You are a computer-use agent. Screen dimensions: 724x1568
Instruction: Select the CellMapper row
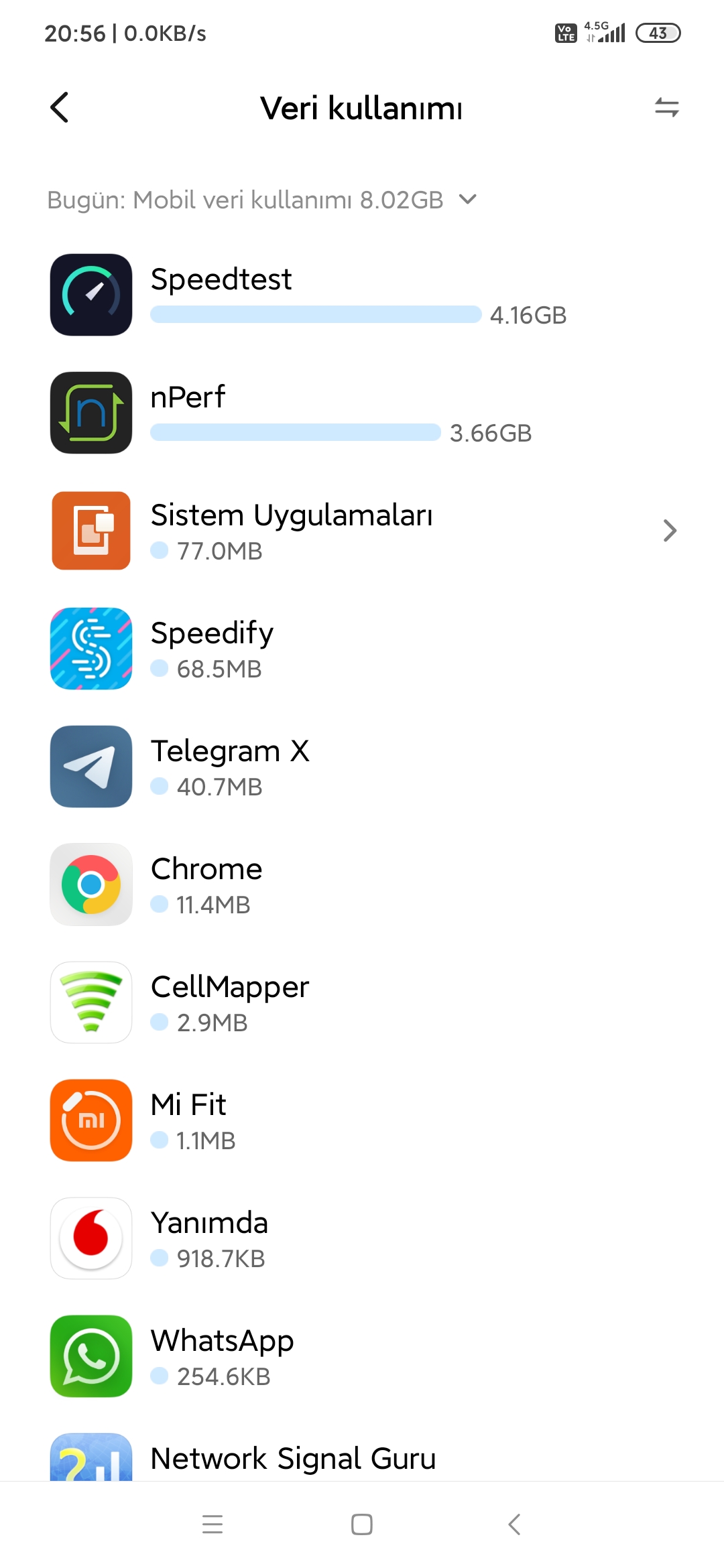point(362,1002)
